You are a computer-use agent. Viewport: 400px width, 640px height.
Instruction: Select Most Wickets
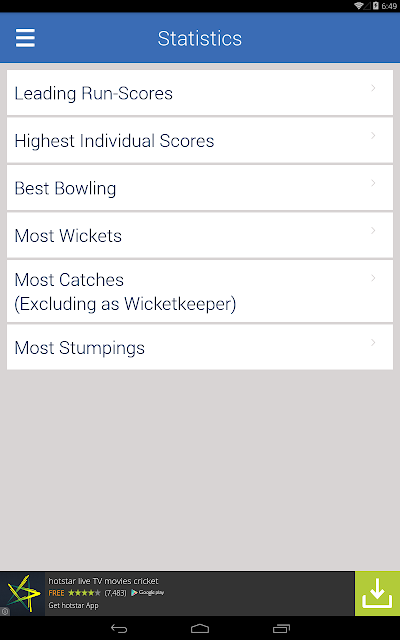tap(200, 235)
